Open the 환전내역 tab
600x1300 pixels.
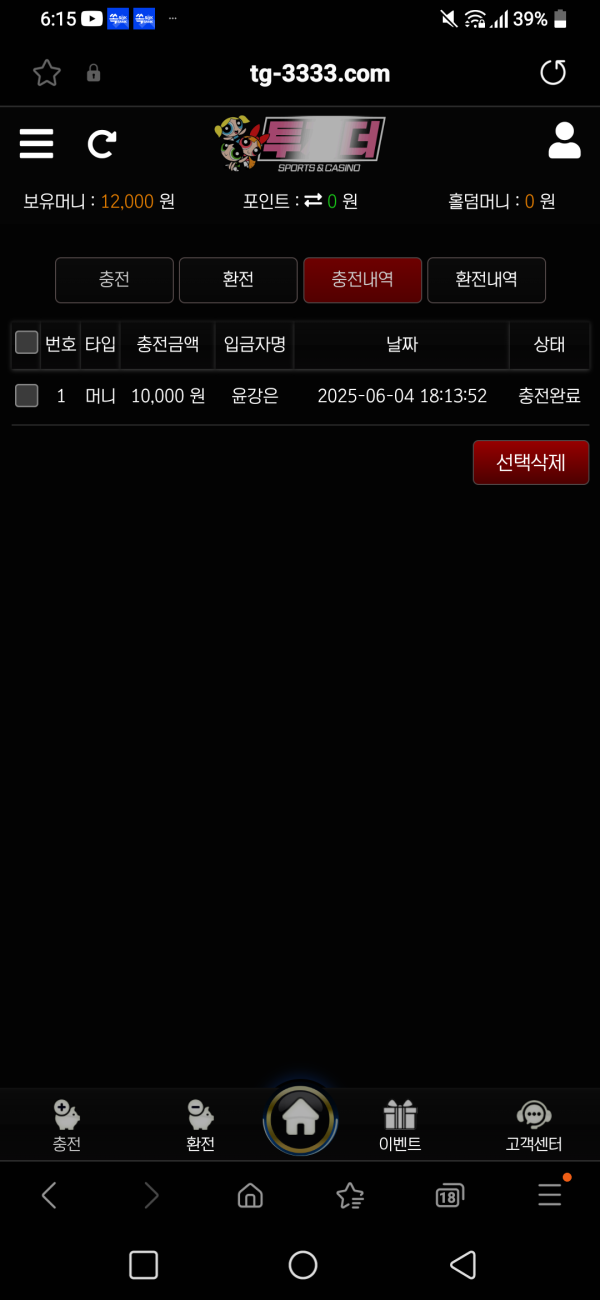coord(486,280)
